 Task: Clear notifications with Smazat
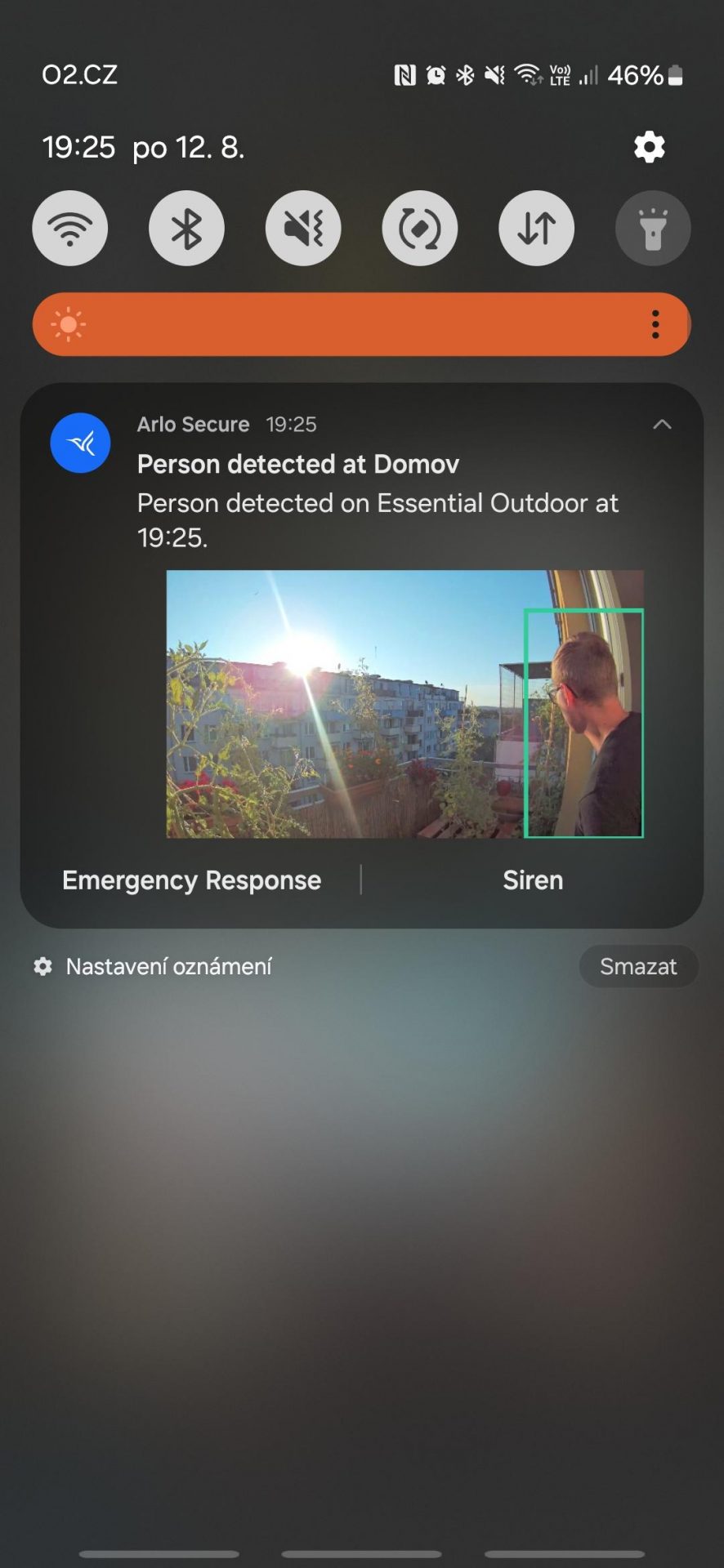(x=638, y=966)
